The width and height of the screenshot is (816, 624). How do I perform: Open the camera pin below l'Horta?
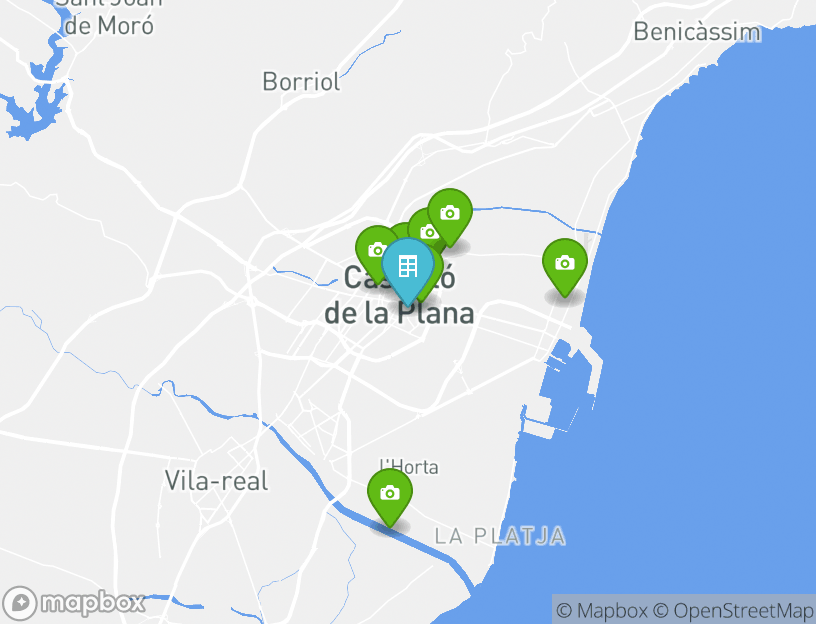pyautogui.click(x=389, y=494)
